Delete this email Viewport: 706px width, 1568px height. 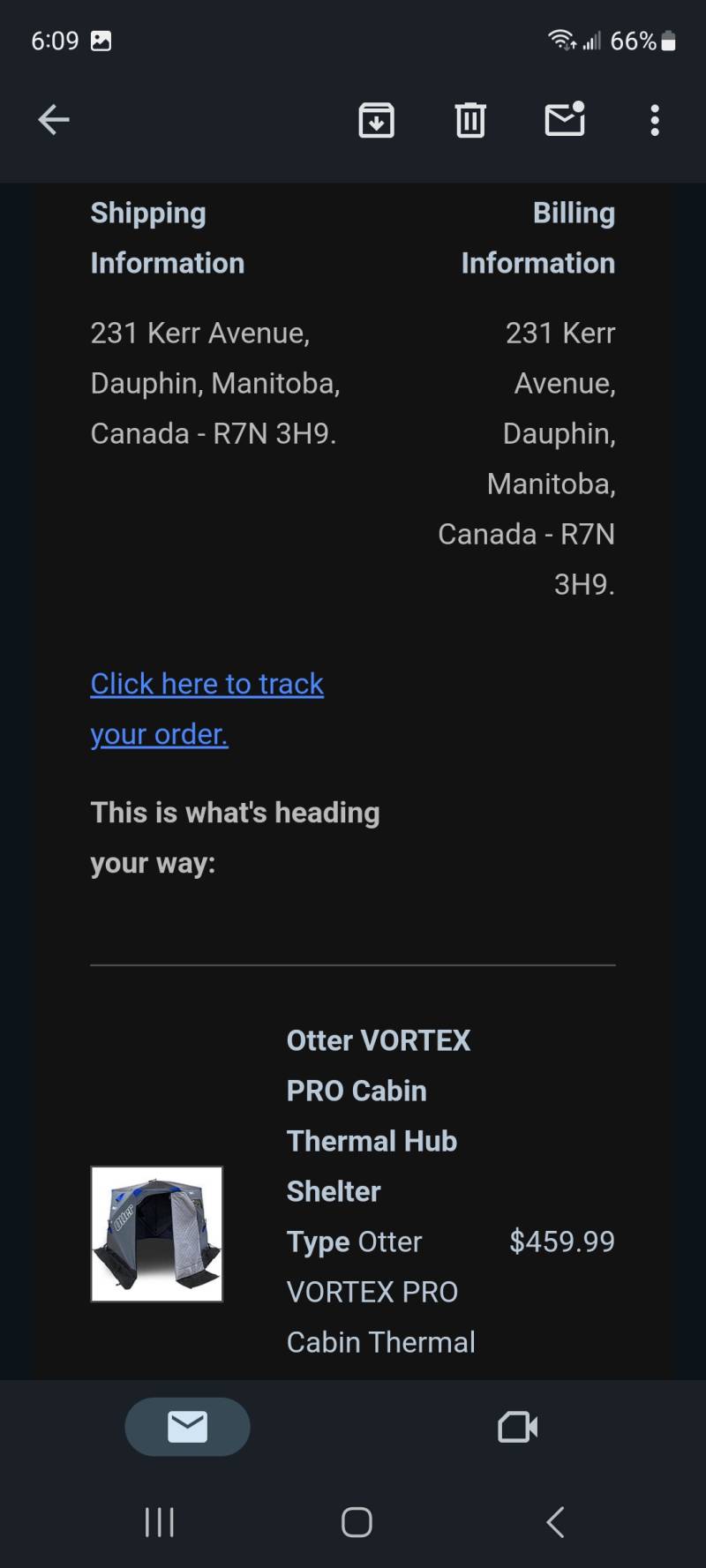pyautogui.click(x=470, y=120)
